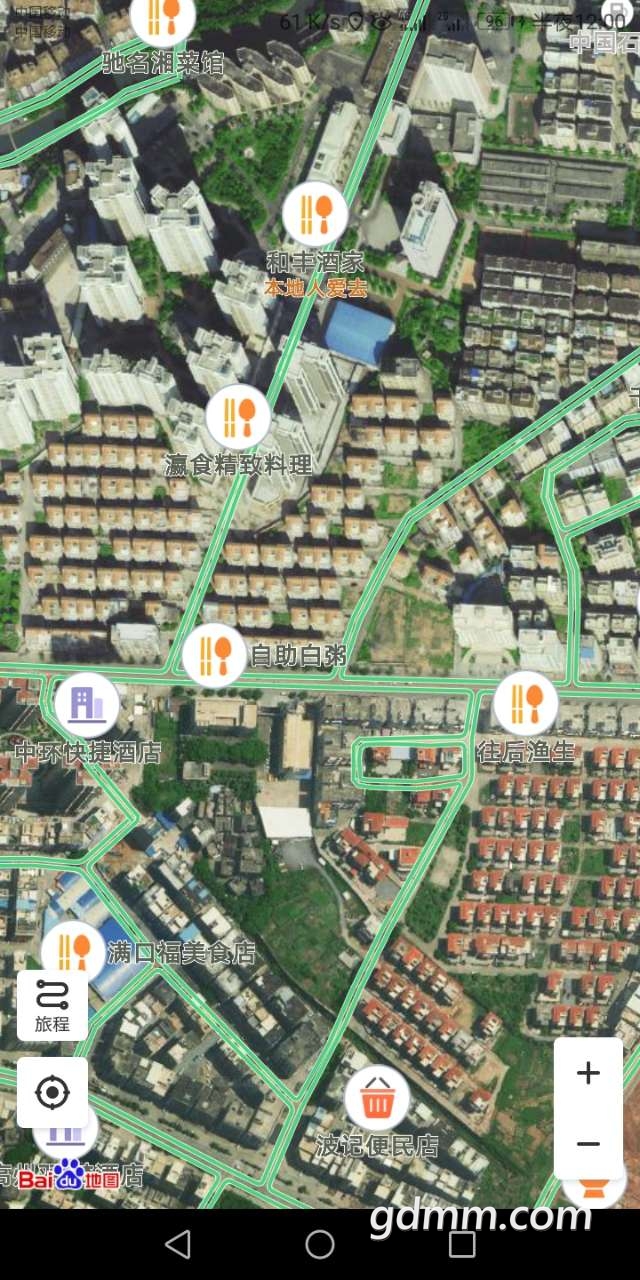Zoom in on the map
Screen dimensions: 640x1280
588,1073
